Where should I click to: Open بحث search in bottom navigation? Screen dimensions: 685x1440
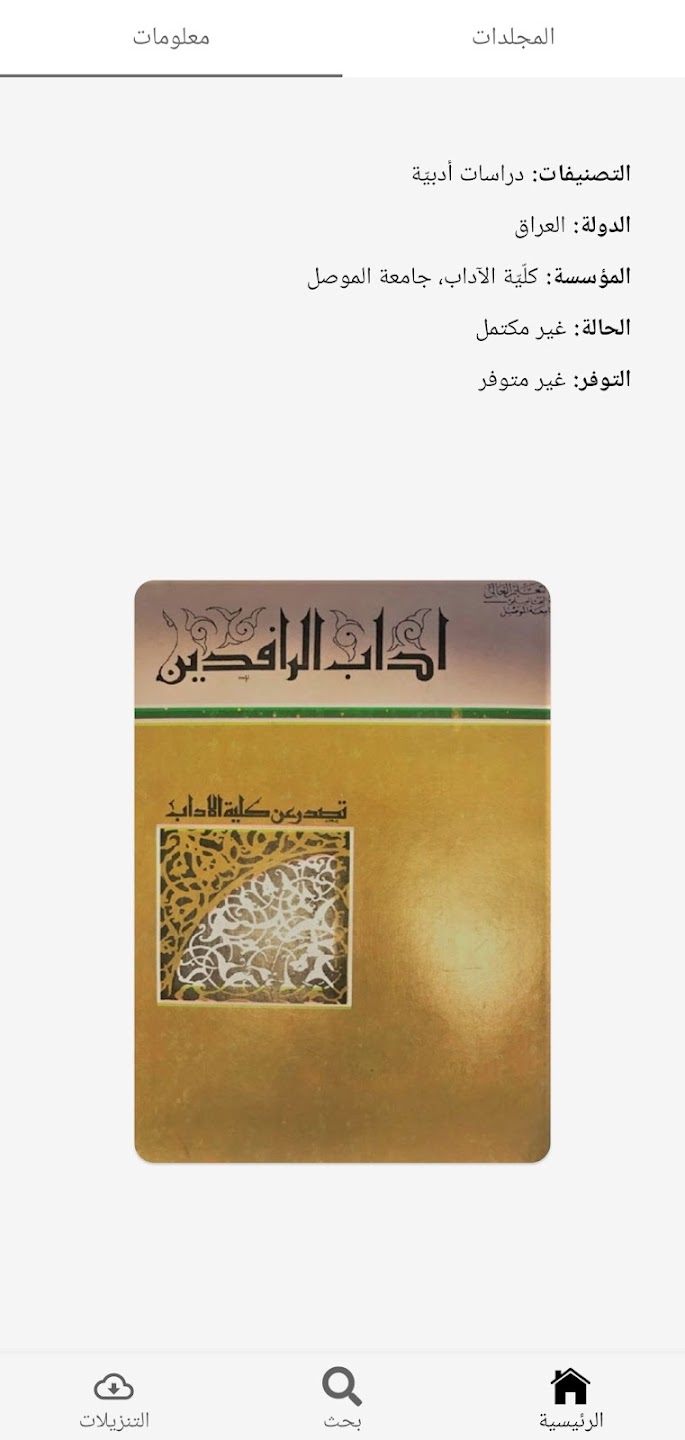pos(342,1397)
